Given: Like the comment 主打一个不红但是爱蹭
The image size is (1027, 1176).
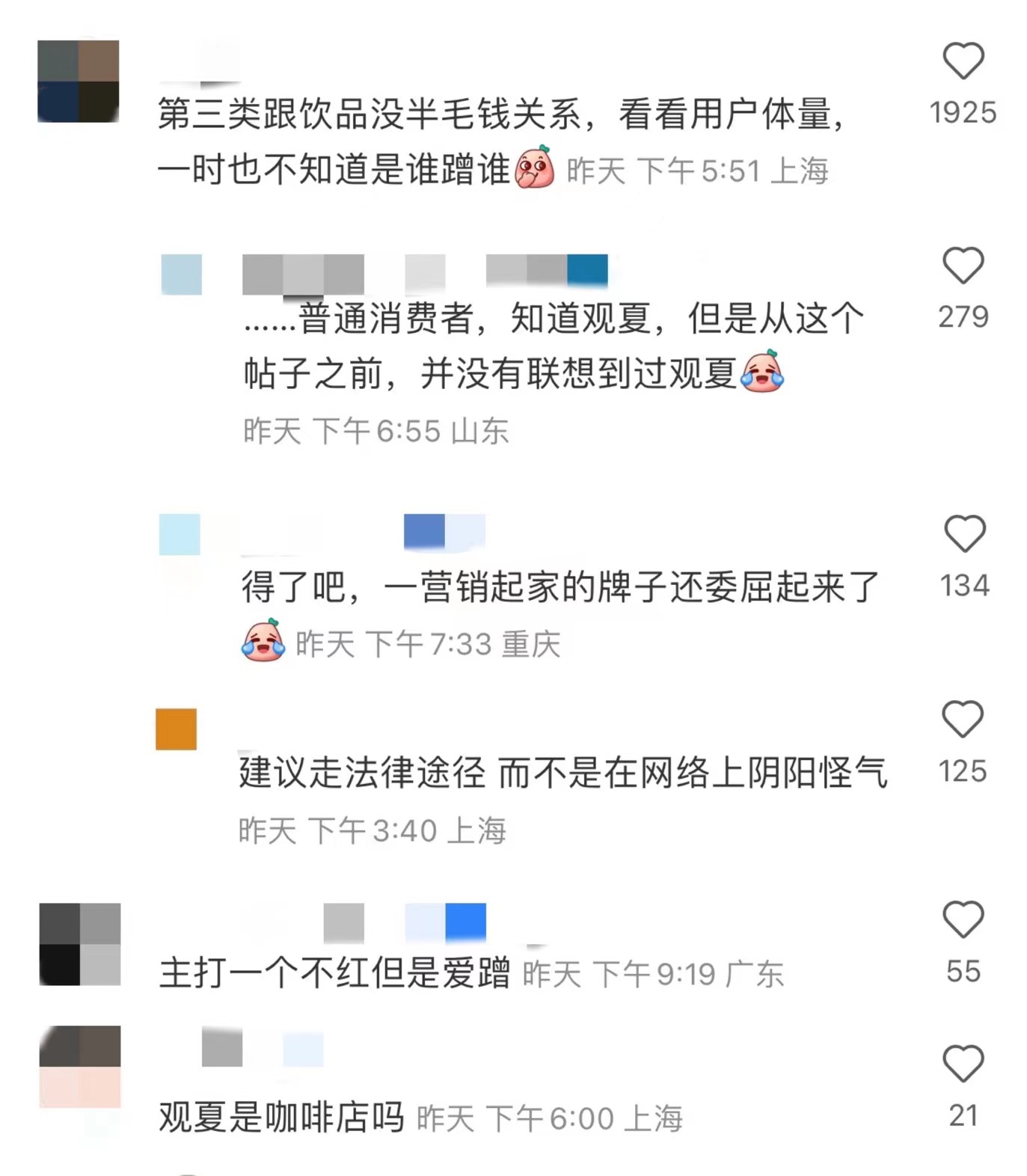Looking at the screenshot, I should tap(963, 919).
